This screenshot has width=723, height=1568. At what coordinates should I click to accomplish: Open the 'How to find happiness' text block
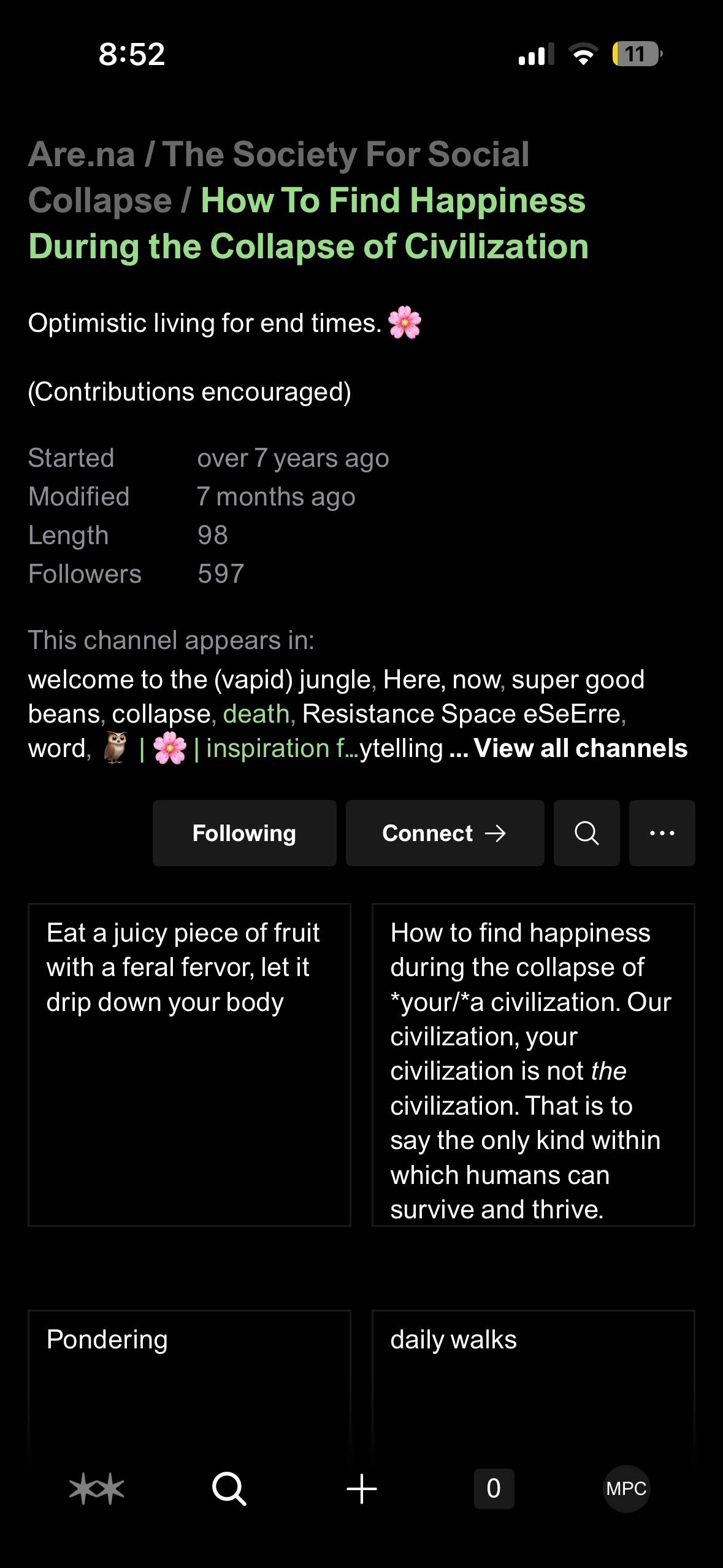tap(532, 1064)
